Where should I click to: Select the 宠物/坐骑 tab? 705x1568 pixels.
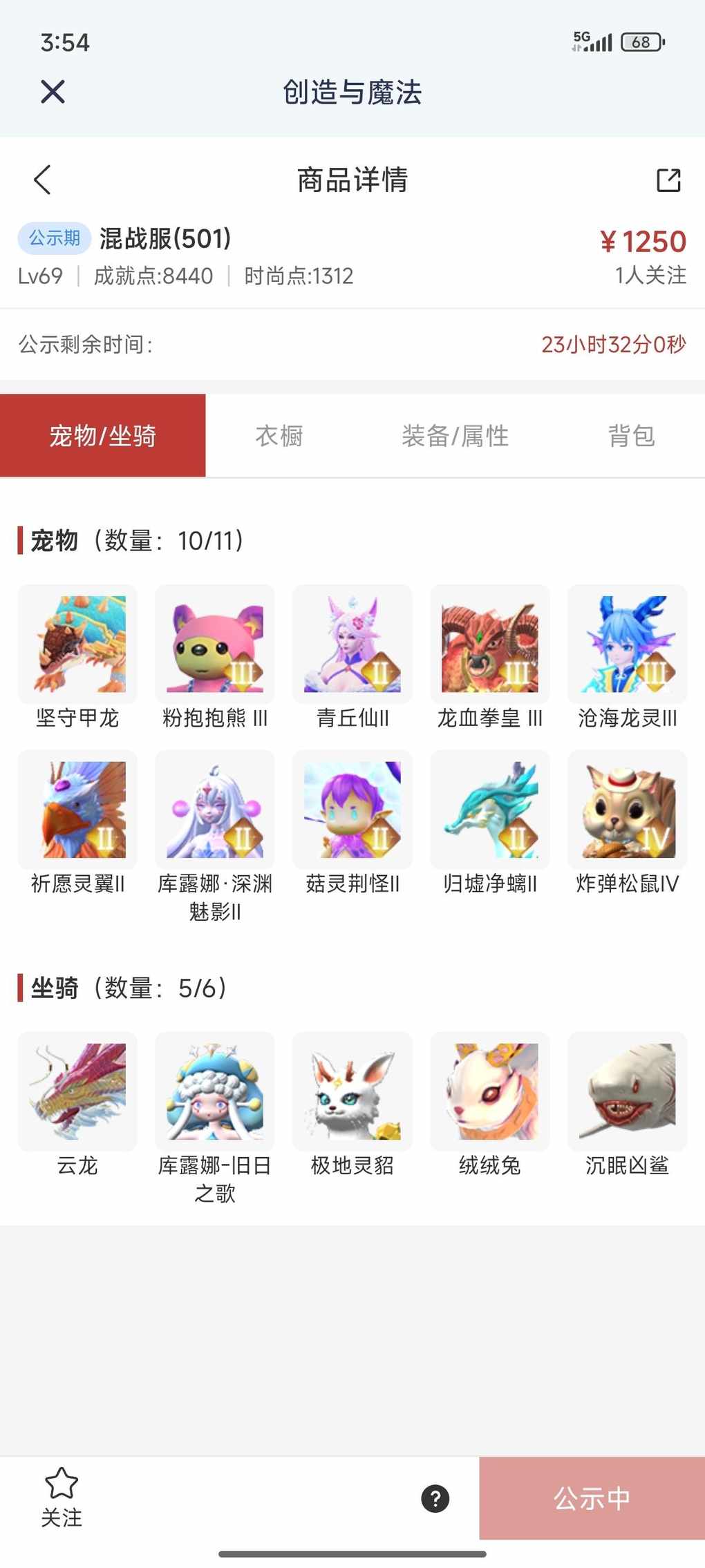coord(103,436)
